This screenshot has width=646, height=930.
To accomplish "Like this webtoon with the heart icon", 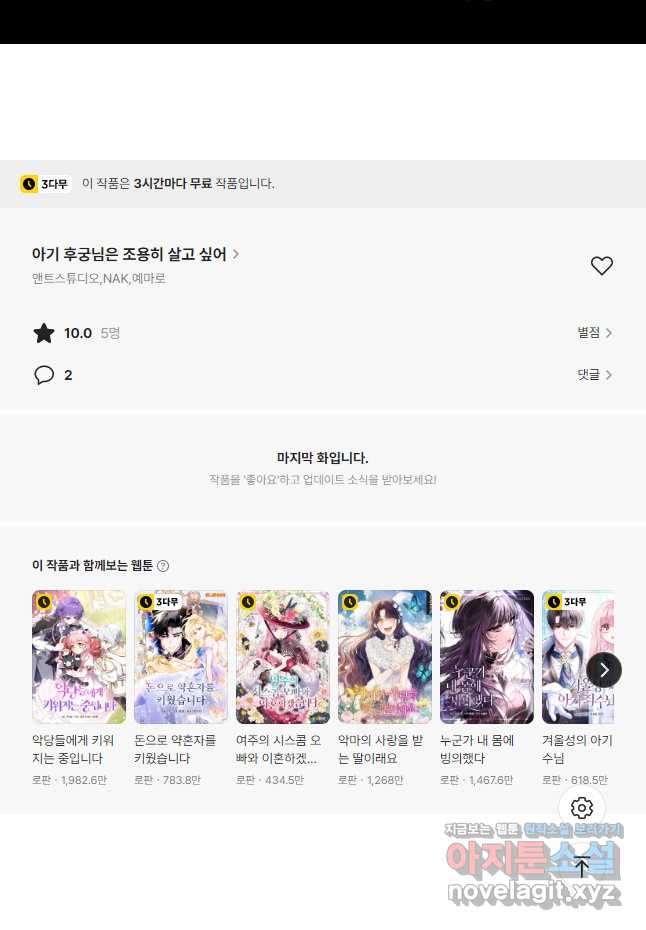I will coord(601,266).
